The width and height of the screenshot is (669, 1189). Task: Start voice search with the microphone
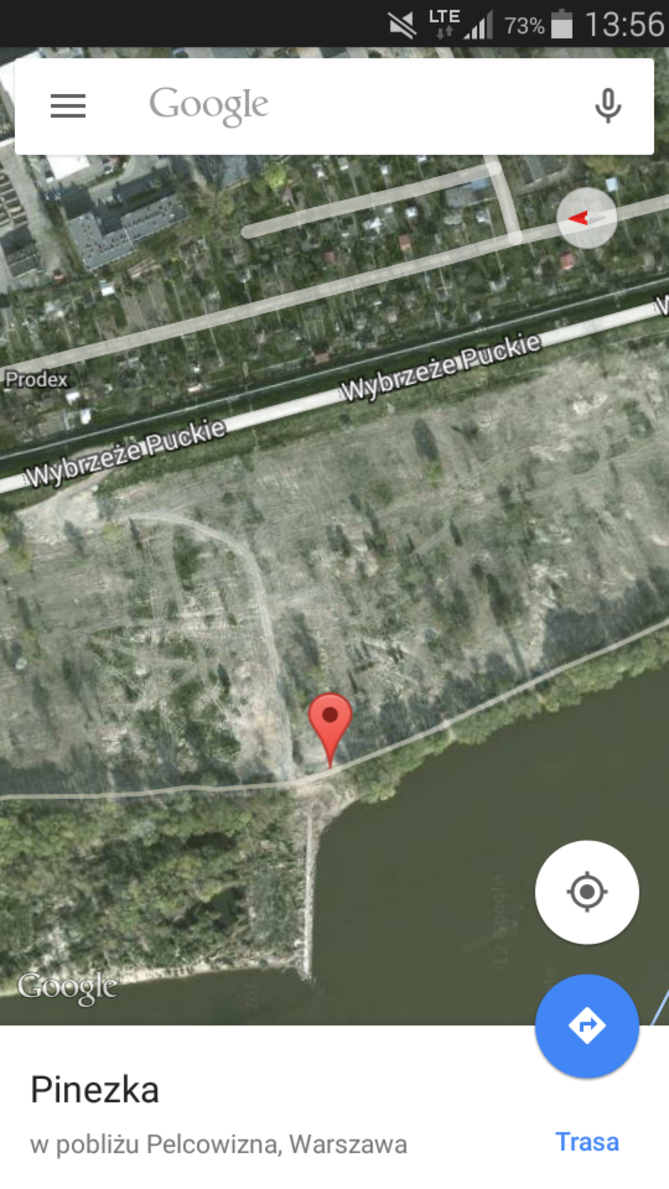pyautogui.click(x=607, y=106)
